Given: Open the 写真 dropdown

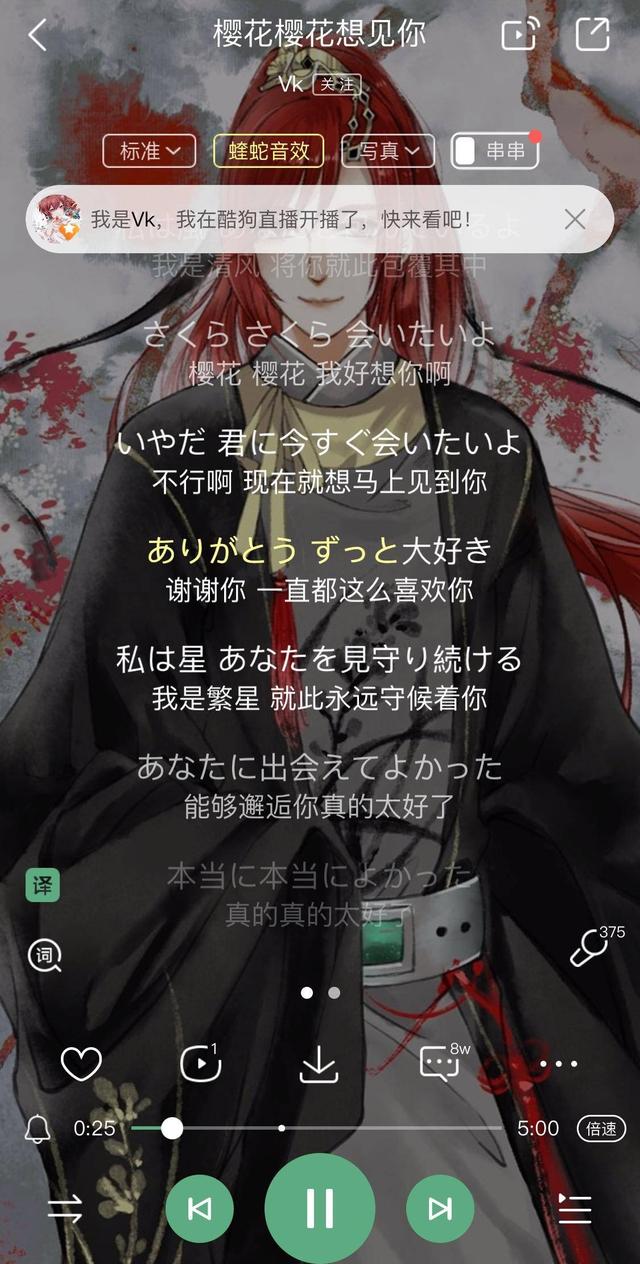Looking at the screenshot, I should [x=388, y=151].
